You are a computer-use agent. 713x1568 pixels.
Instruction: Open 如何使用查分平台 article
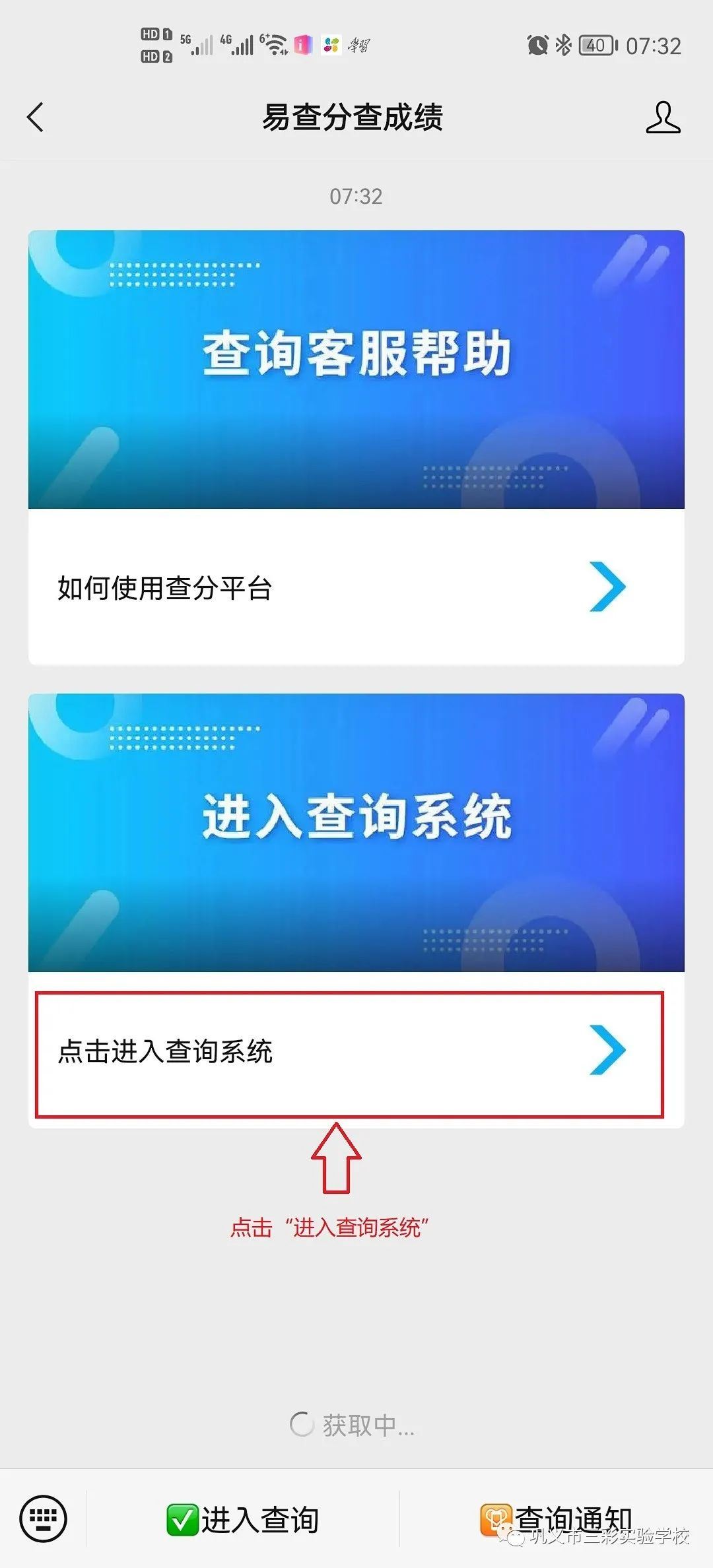(x=356, y=587)
